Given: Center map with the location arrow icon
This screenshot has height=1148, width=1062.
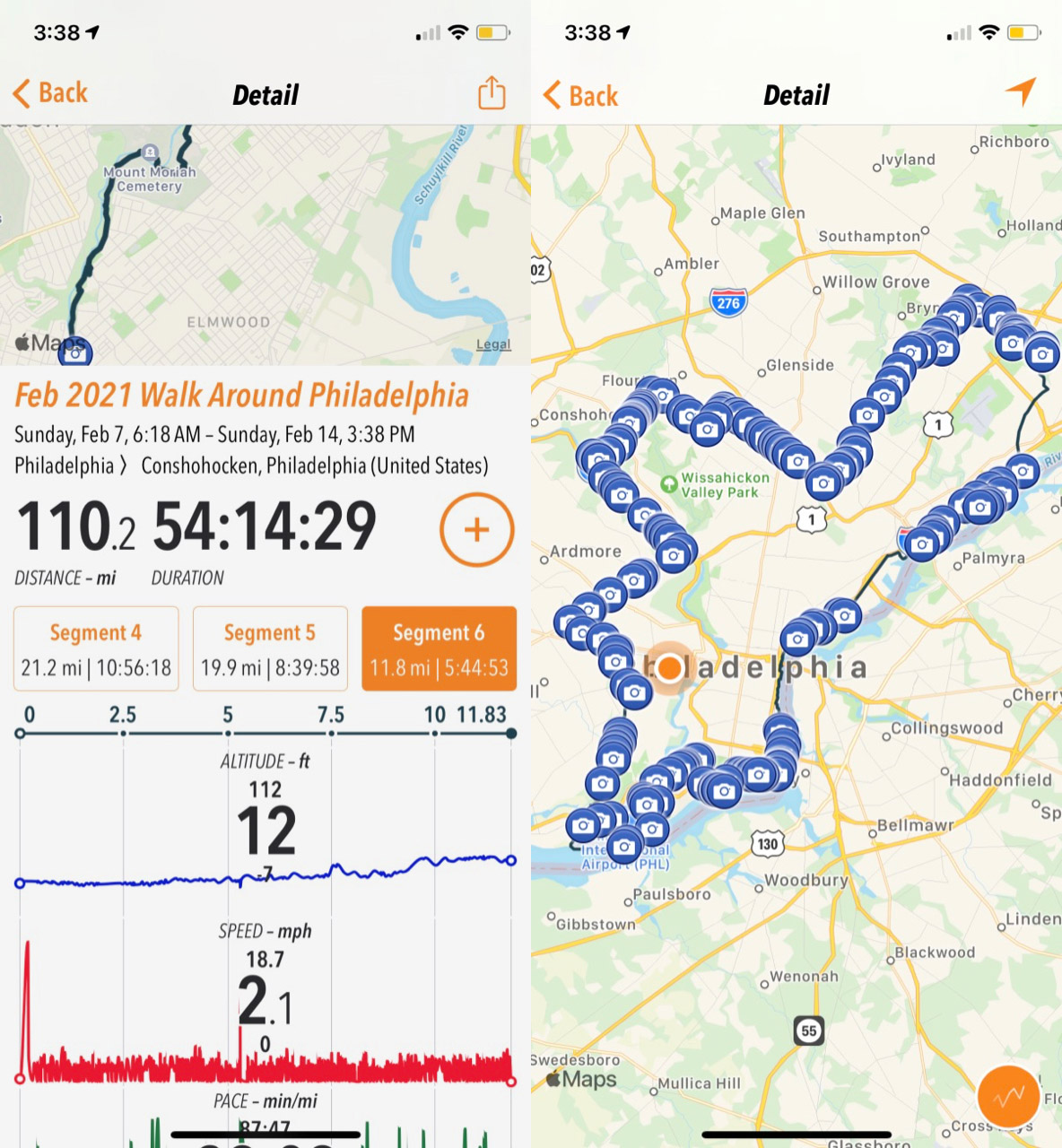Looking at the screenshot, I should [1020, 91].
